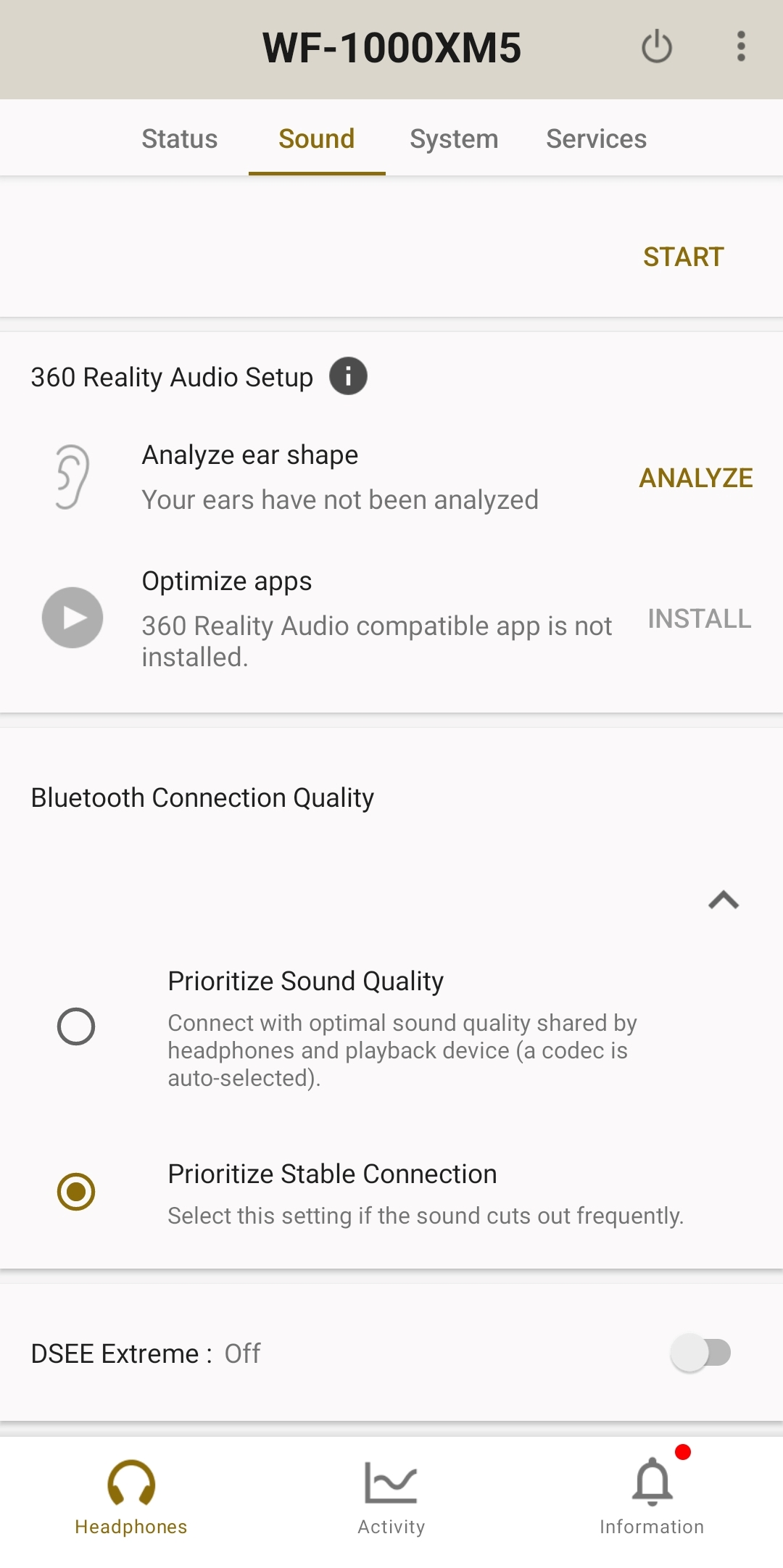Select the Headphones bottom tab
783x1568 pixels.
(131, 1496)
